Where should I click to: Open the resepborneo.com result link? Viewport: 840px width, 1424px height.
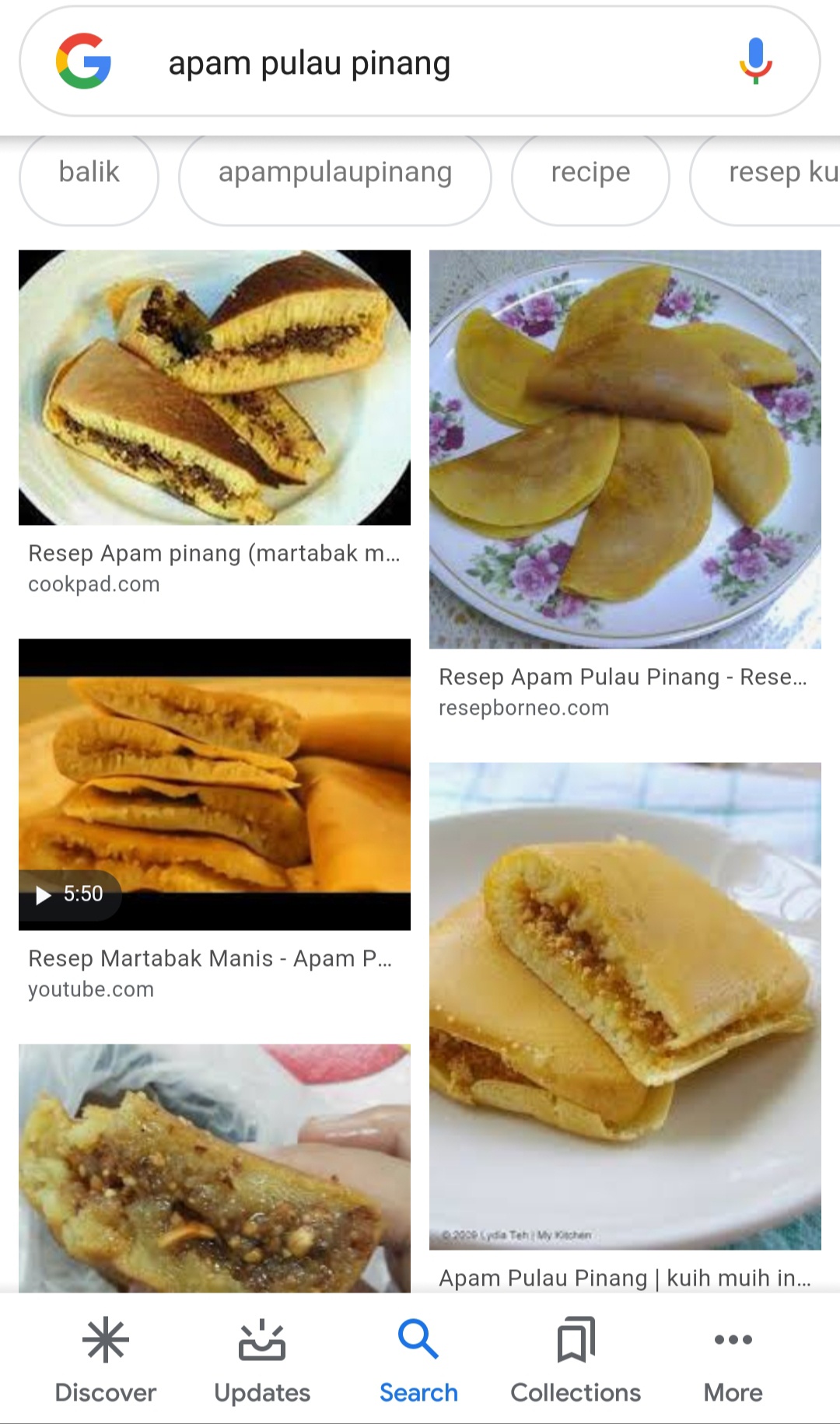click(x=523, y=708)
